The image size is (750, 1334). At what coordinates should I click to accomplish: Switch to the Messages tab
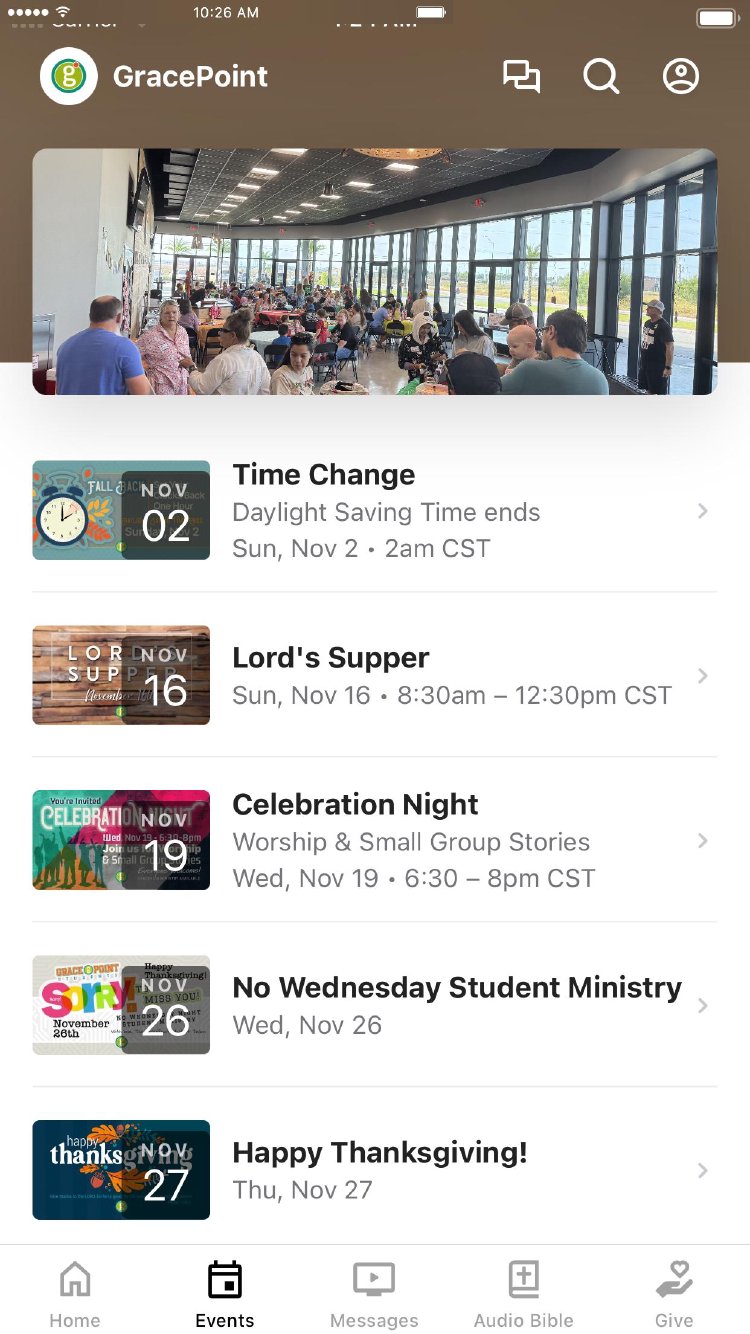point(374,1294)
